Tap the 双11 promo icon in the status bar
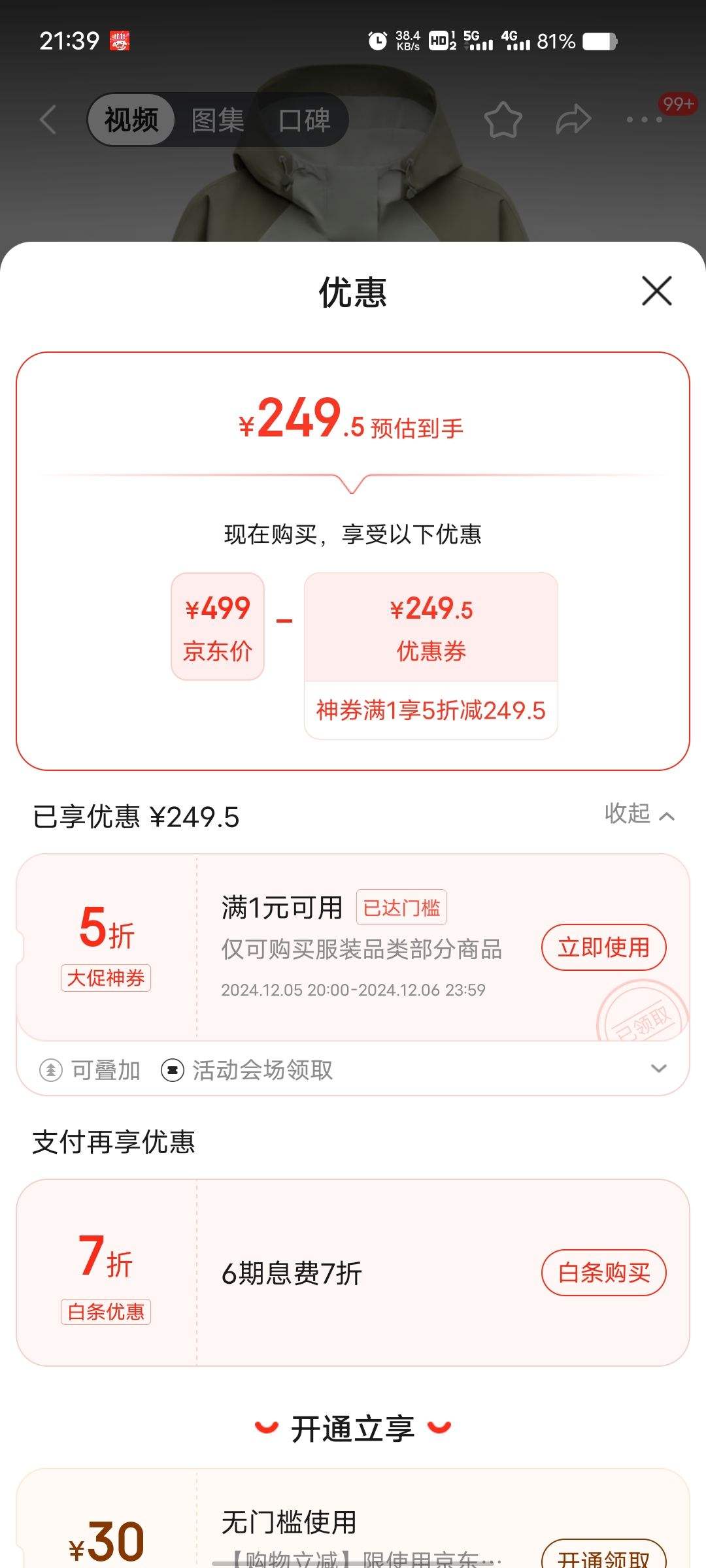Viewport: 706px width, 1568px height. [x=123, y=41]
